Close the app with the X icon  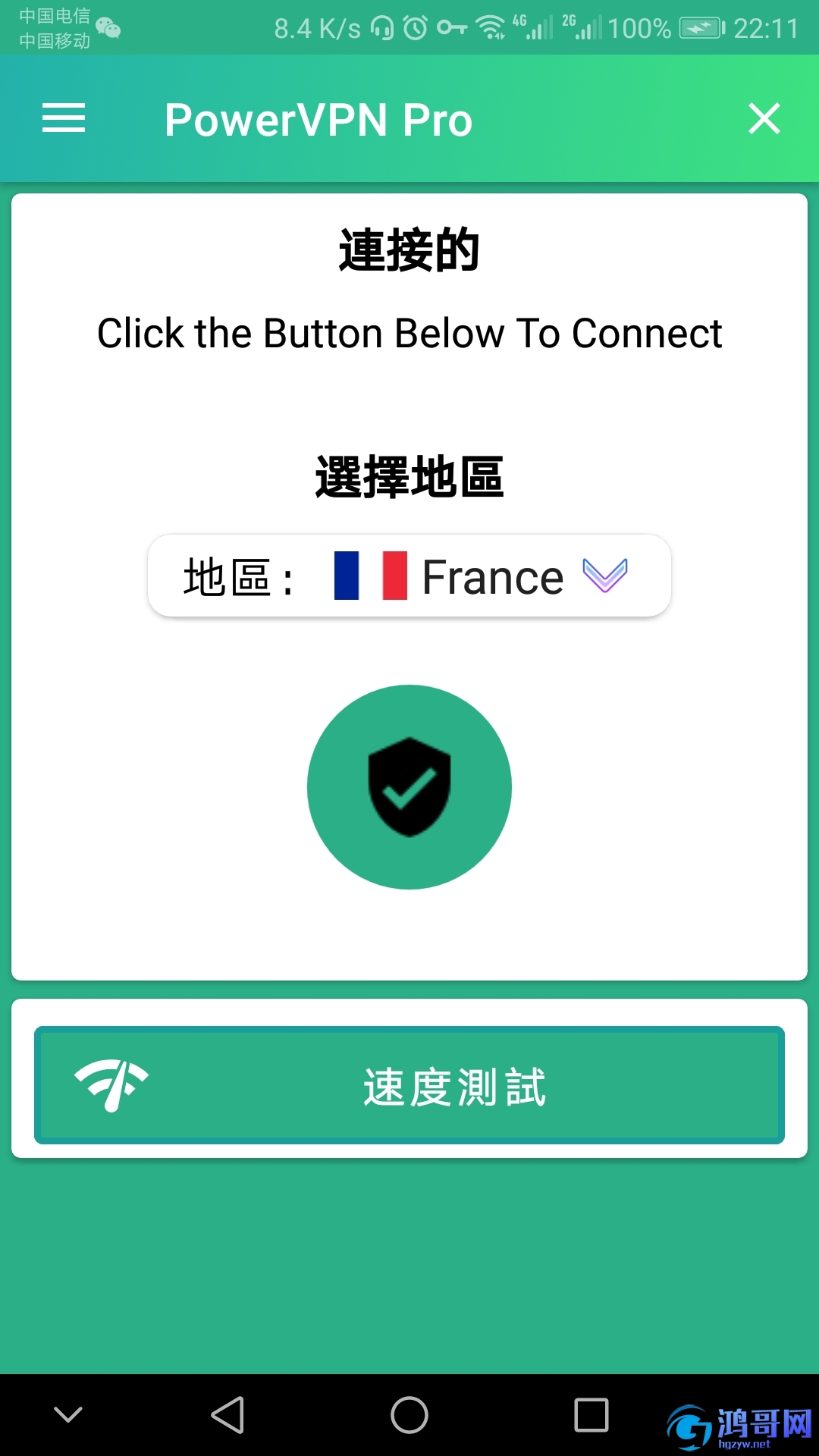(x=764, y=119)
